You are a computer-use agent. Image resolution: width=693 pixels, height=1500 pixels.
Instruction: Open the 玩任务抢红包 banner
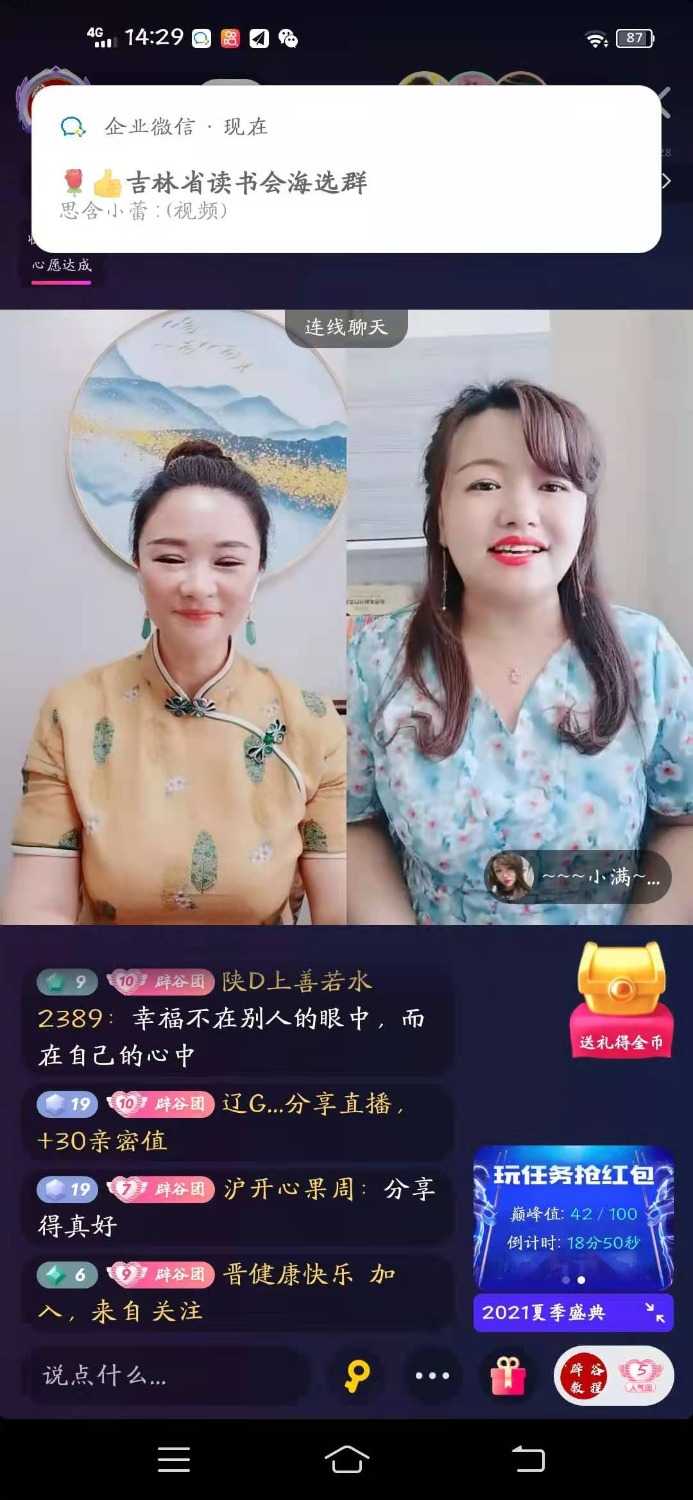coord(572,1215)
